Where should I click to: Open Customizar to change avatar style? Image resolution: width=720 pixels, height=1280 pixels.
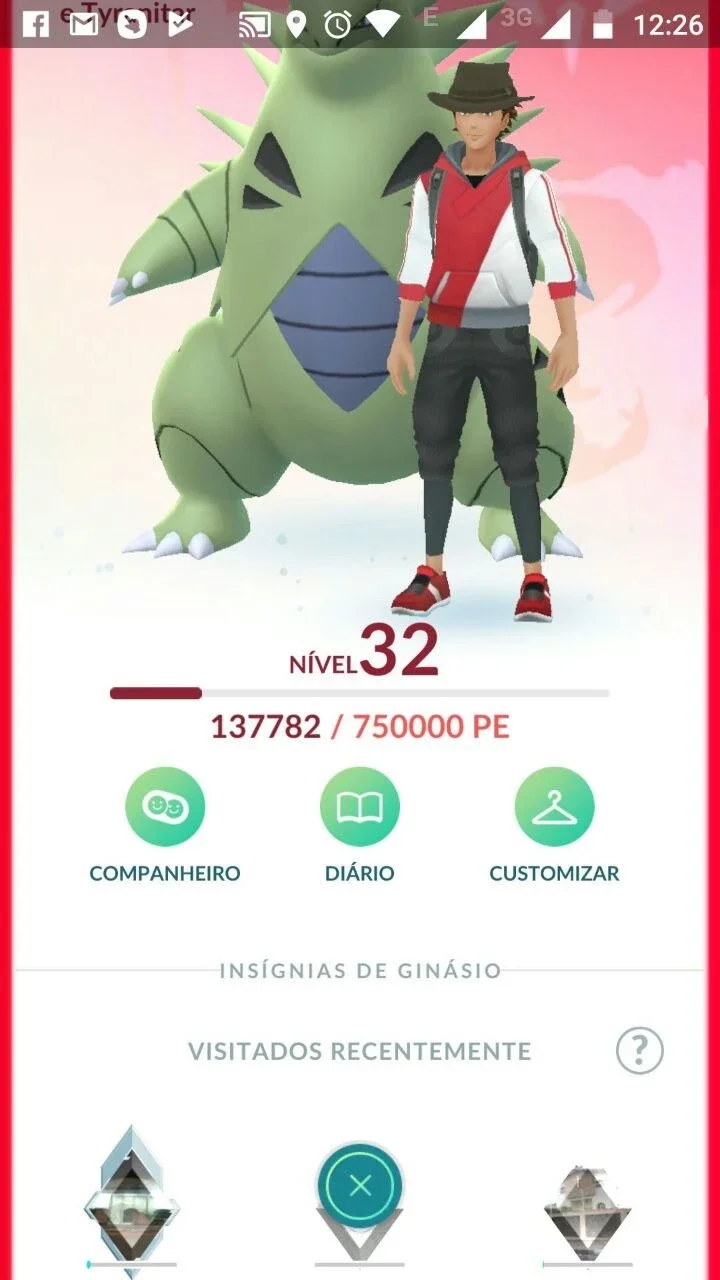[554, 807]
